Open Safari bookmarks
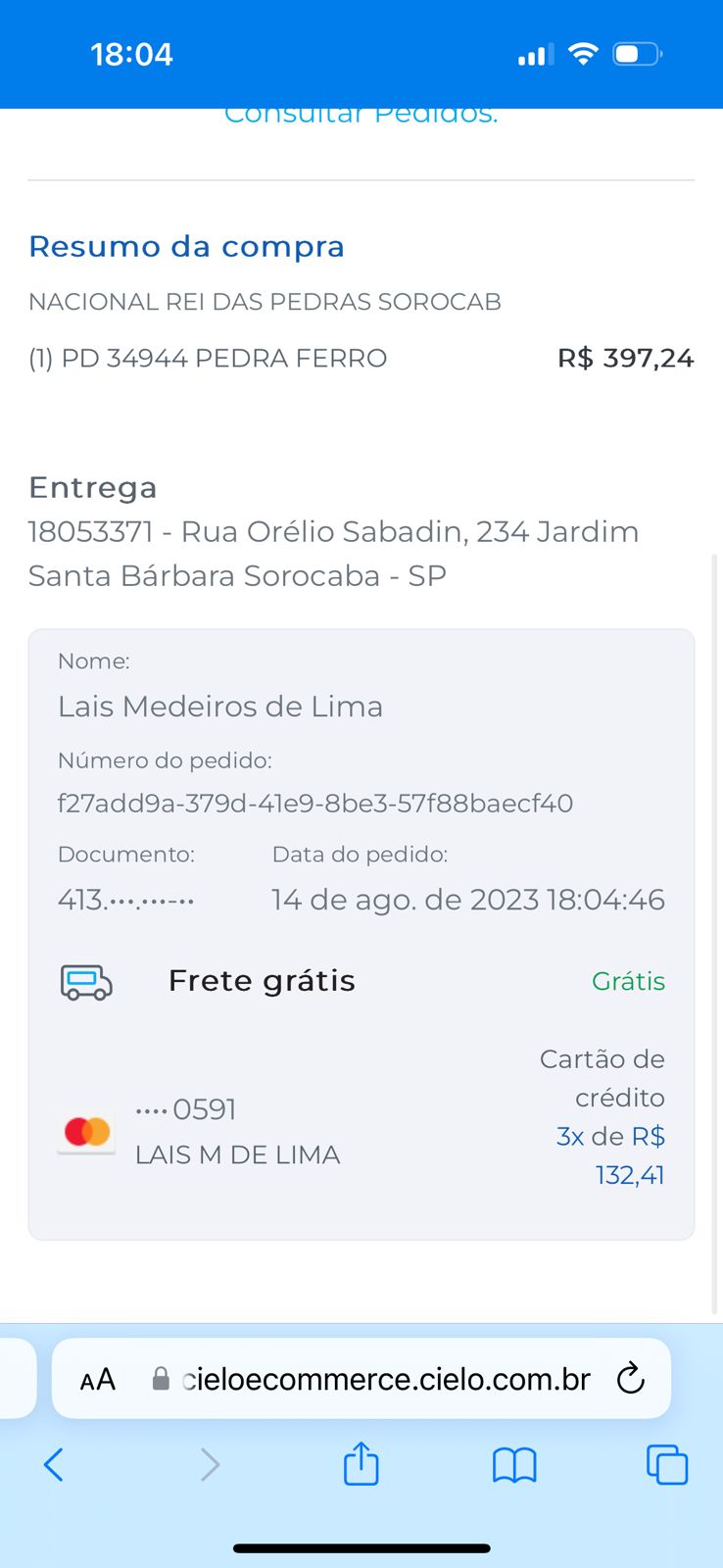723x1568 pixels. coord(514,1465)
